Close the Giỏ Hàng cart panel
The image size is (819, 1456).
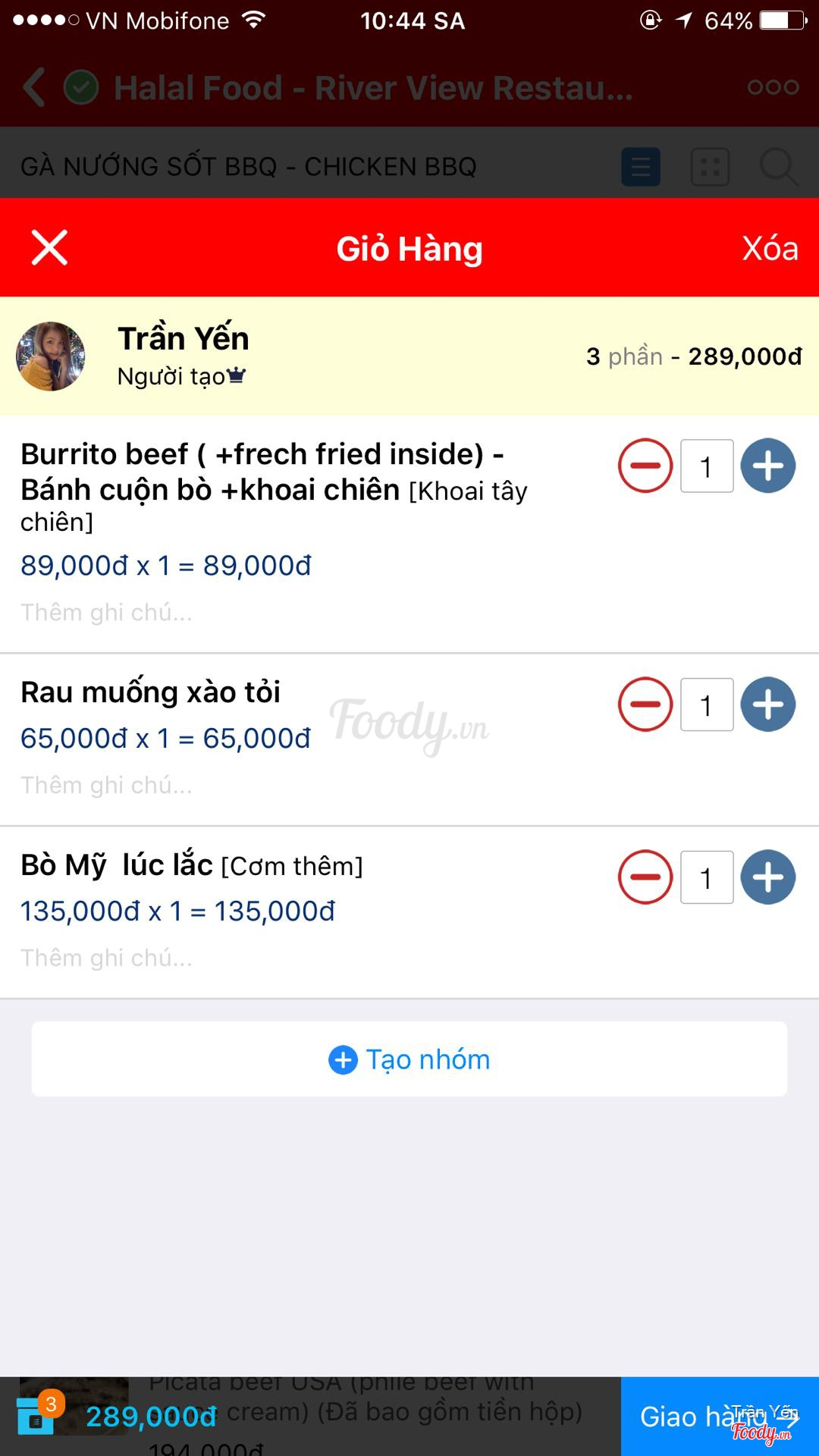49,248
